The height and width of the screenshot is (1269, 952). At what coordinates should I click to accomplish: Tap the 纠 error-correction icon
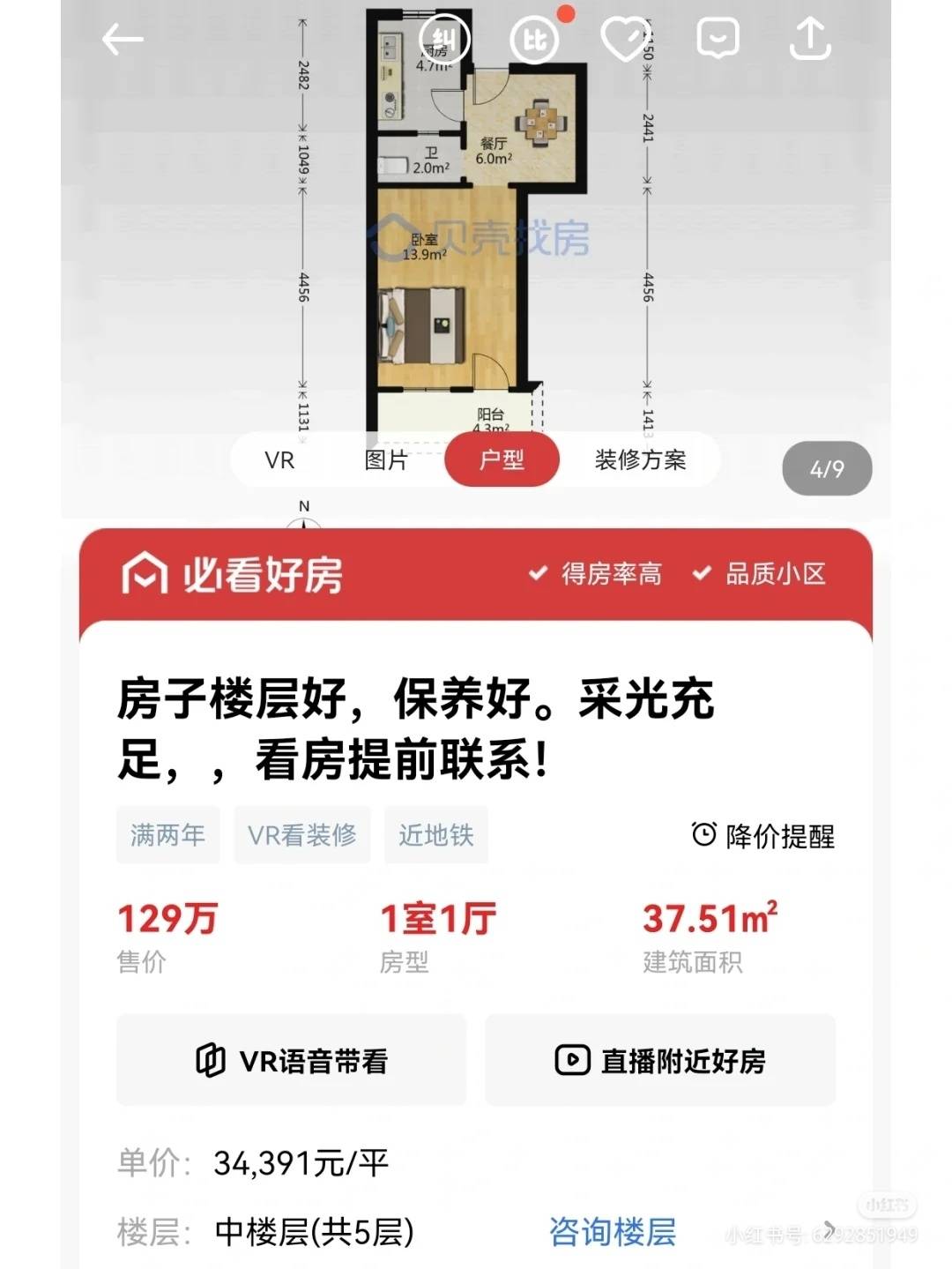tap(443, 39)
